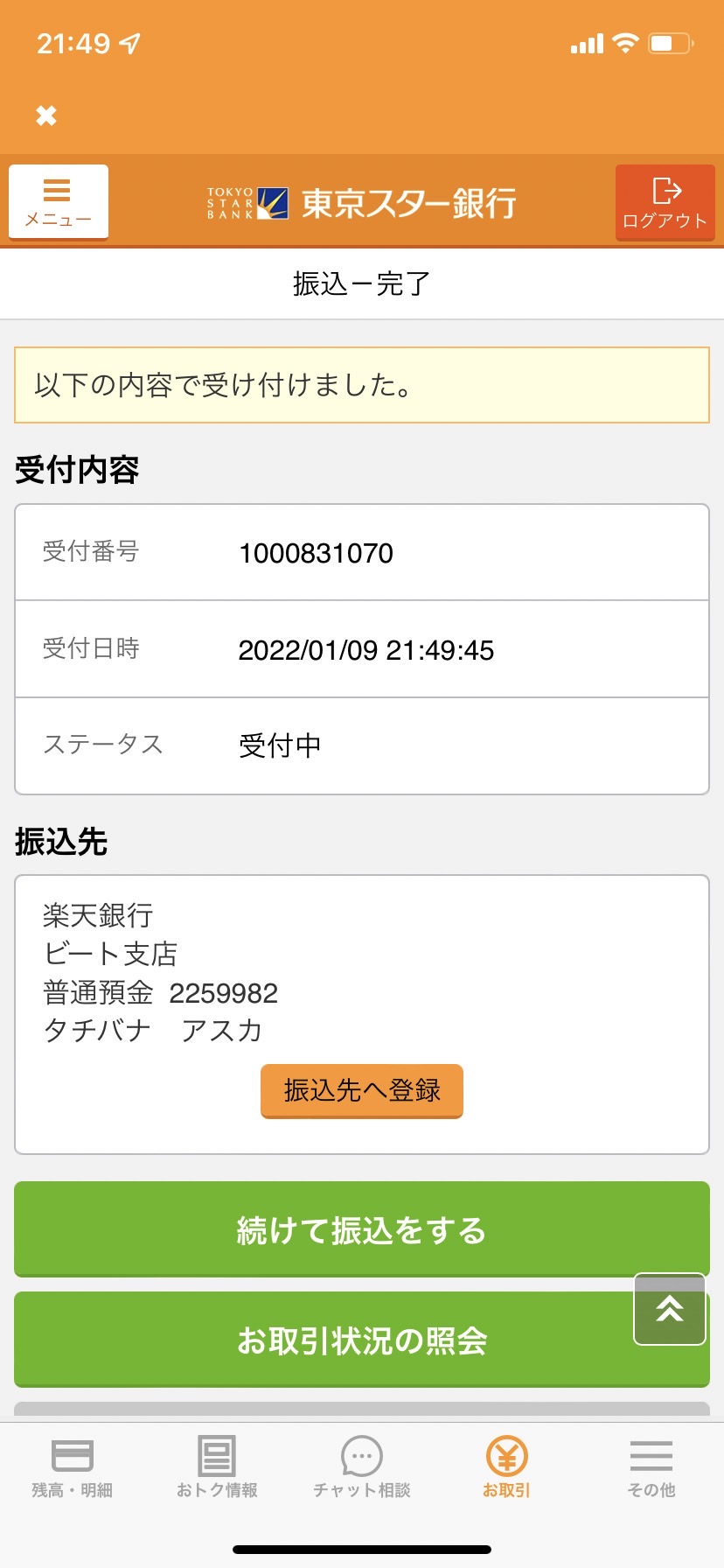724x1568 pixels.
Task: Jump to top with the double-arrow button
Action: (x=670, y=1309)
